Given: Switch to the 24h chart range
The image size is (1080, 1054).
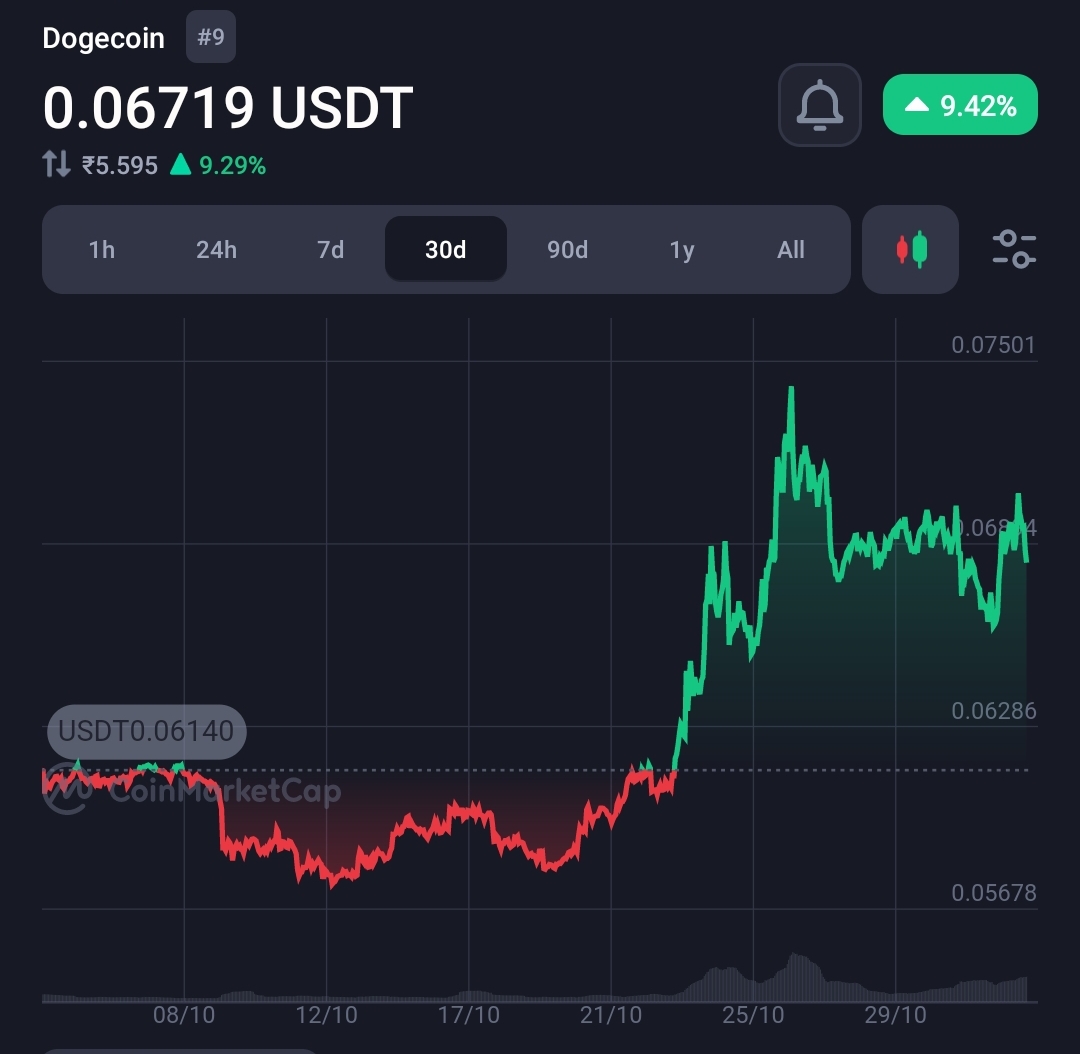Looking at the screenshot, I should 216,250.
